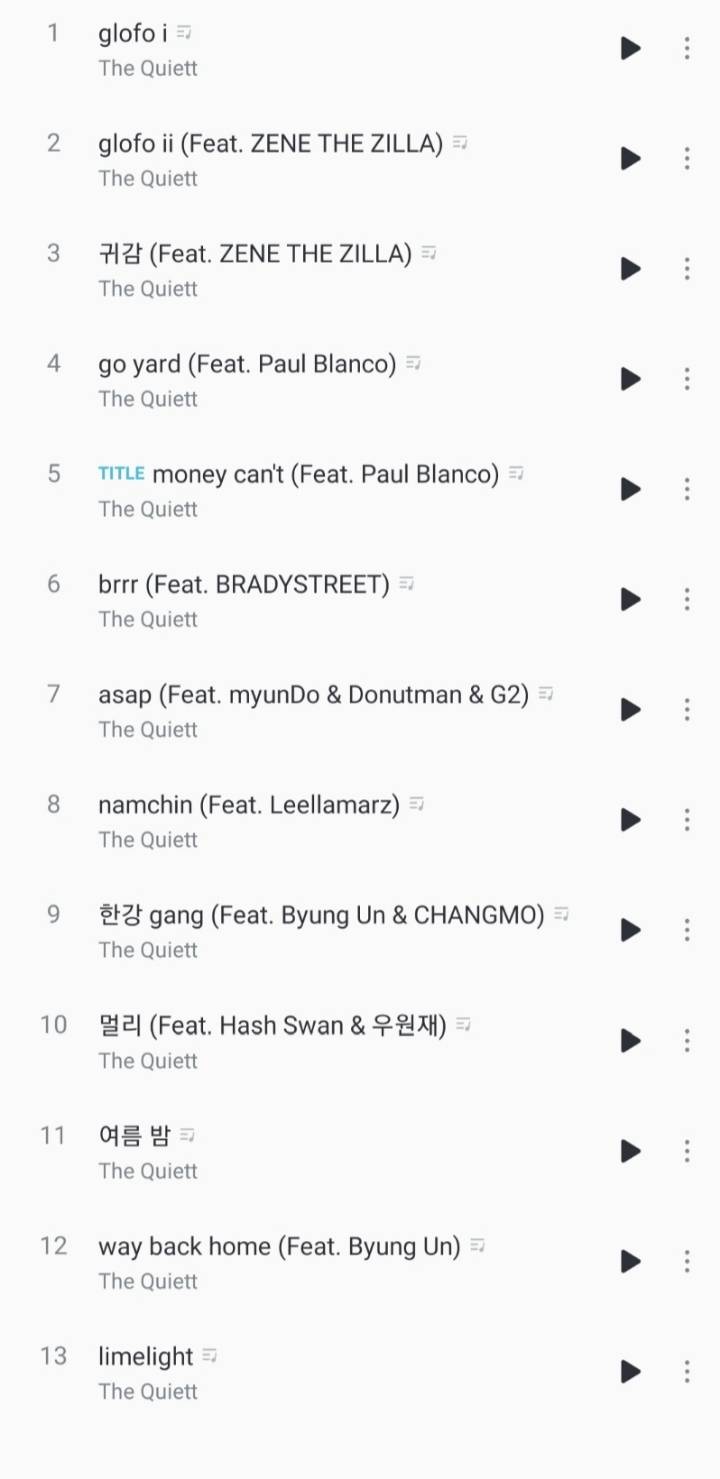
Task: Play the title track money can't
Action: point(630,489)
